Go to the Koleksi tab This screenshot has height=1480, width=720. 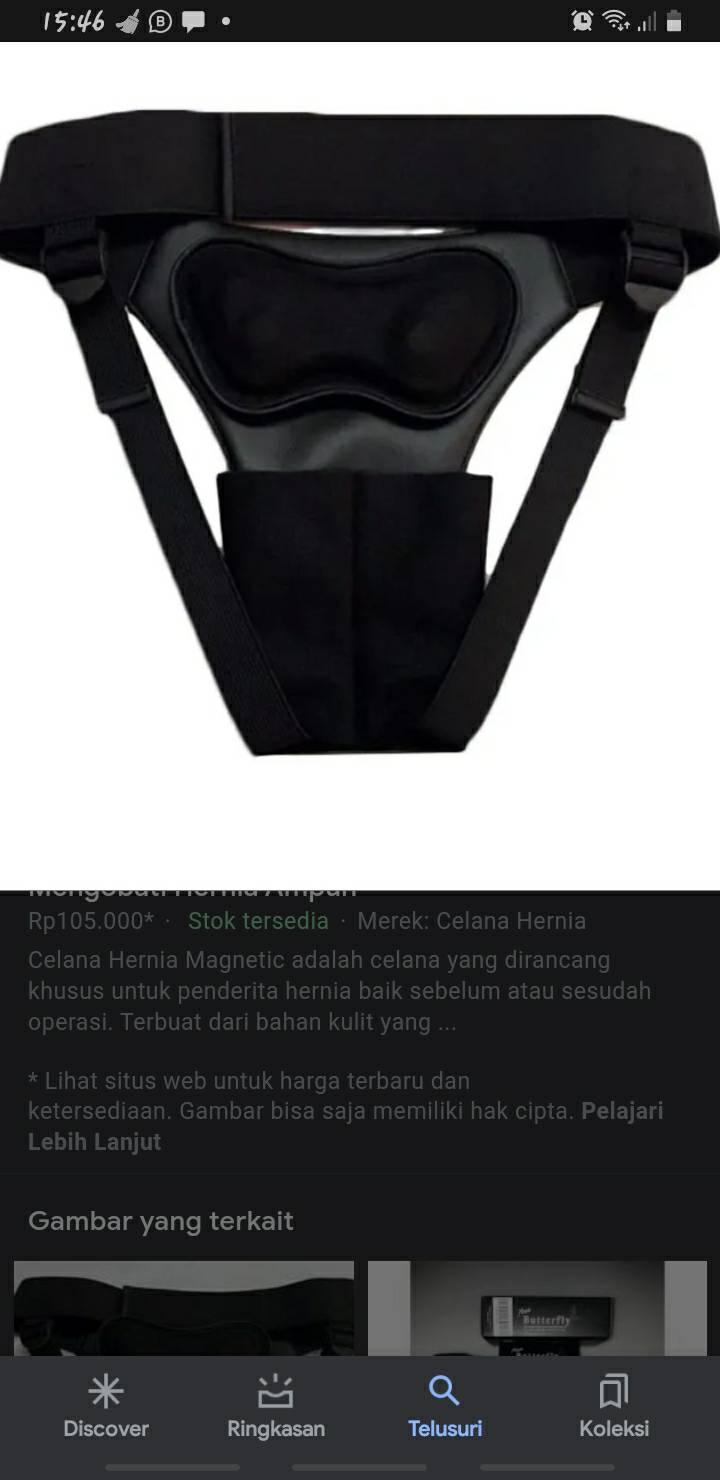(614, 1407)
